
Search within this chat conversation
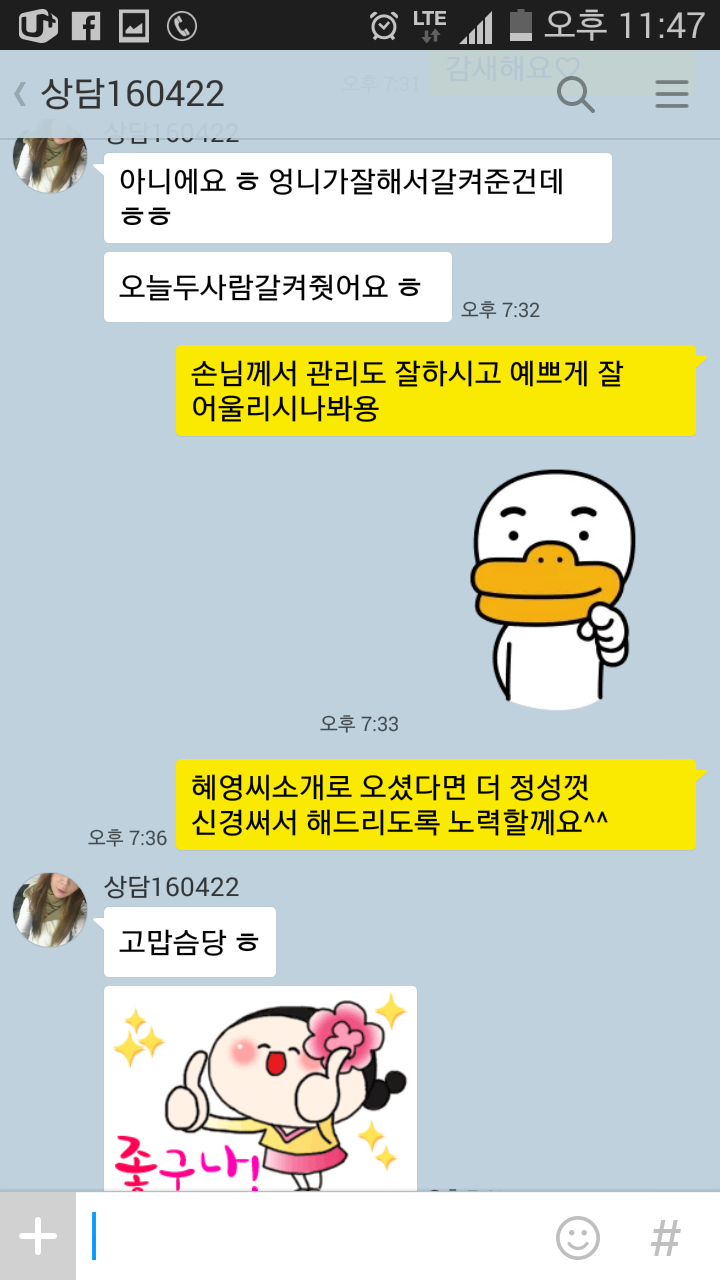point(575,95)
